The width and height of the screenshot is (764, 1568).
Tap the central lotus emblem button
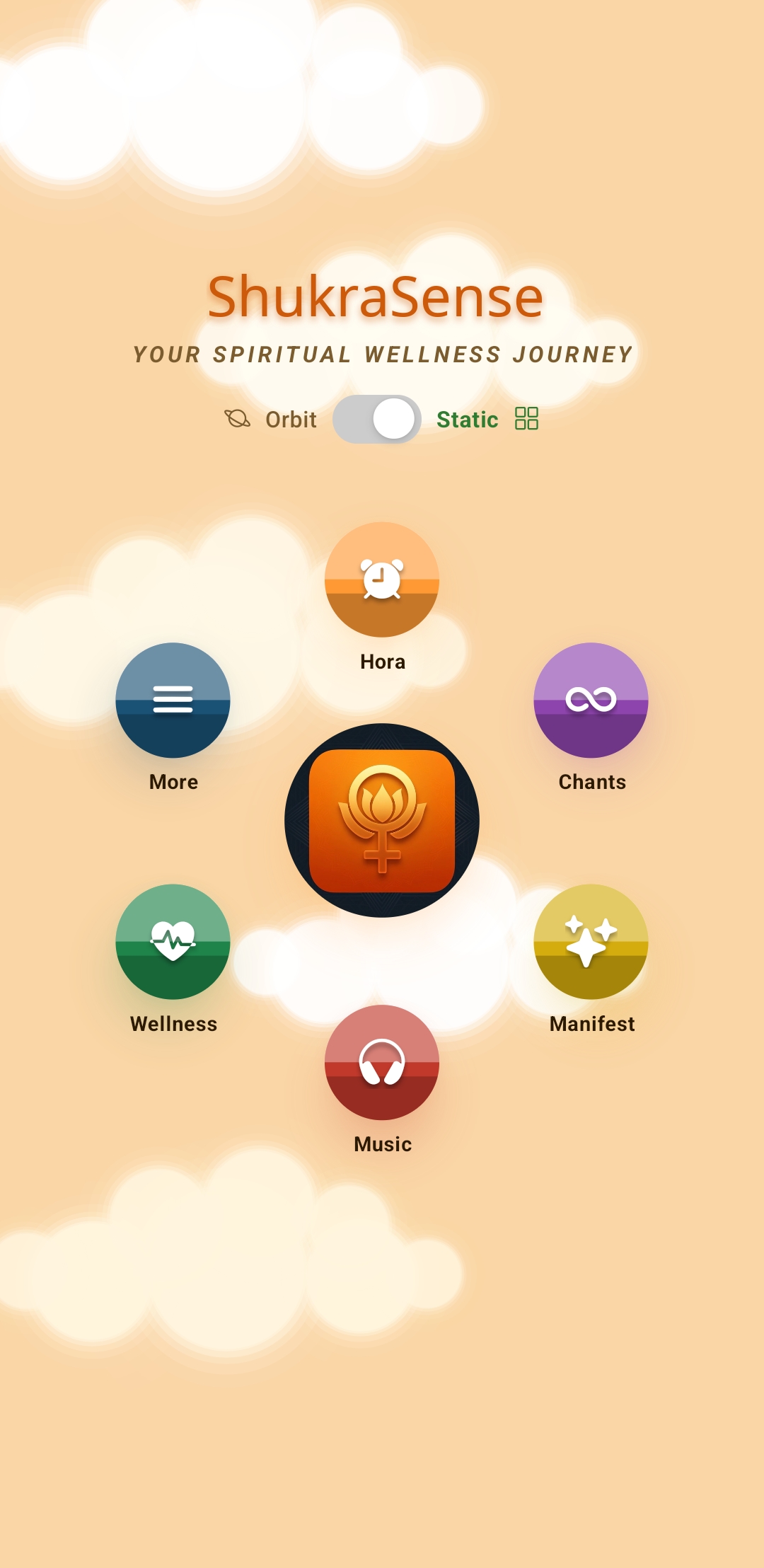[382, 821]
